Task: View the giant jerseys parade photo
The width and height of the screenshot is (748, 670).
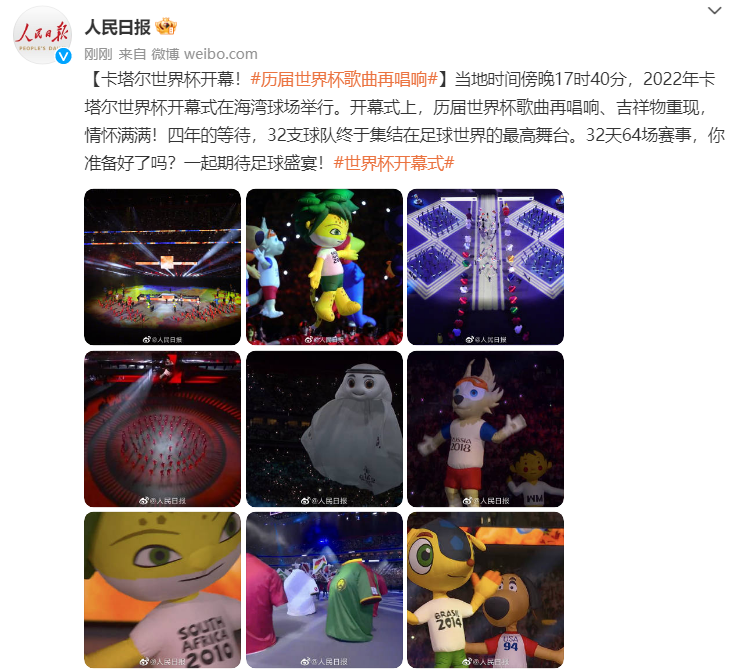Action: click(324, 590)
